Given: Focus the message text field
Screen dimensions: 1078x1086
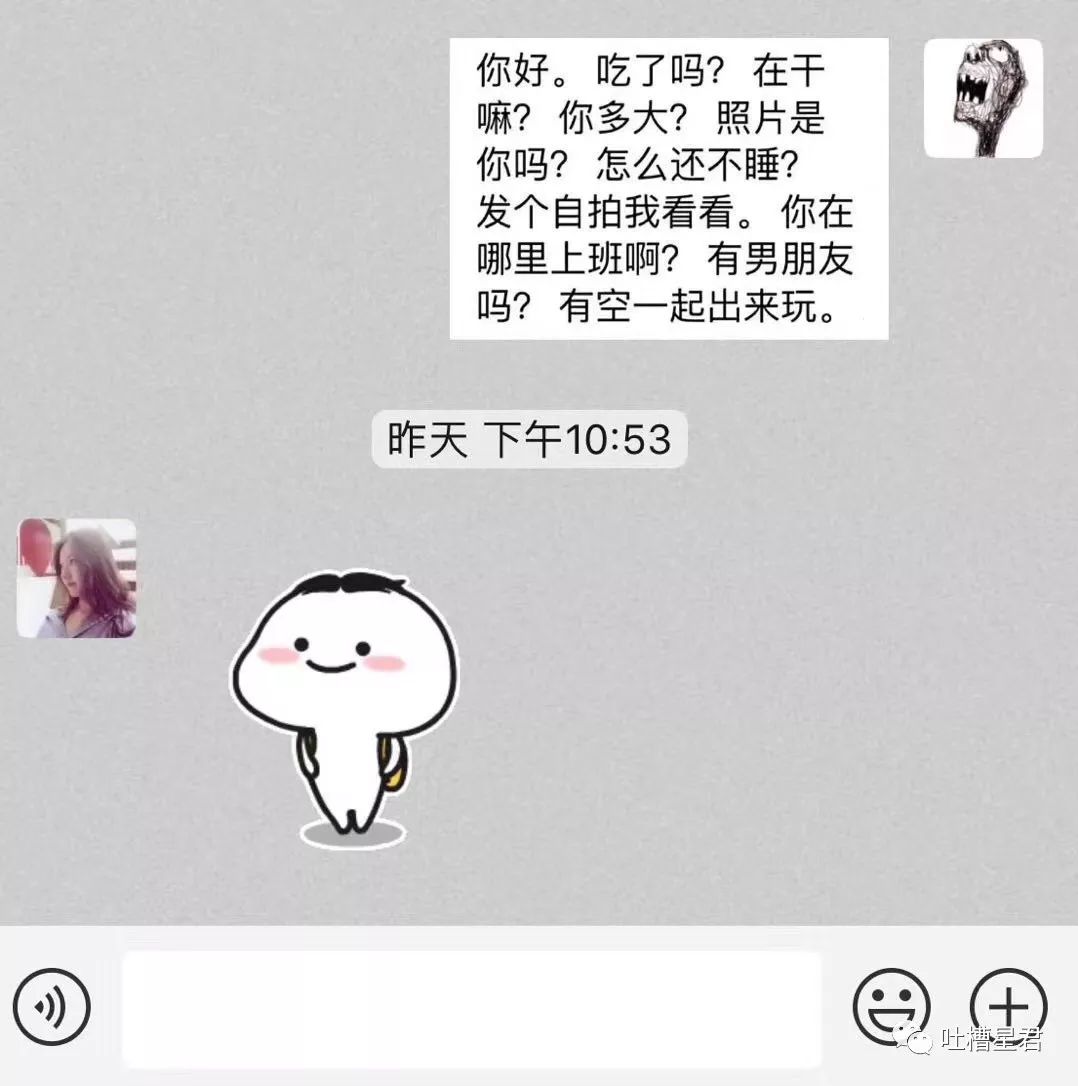Looking at the screenshot, I should click(471, 1008).
